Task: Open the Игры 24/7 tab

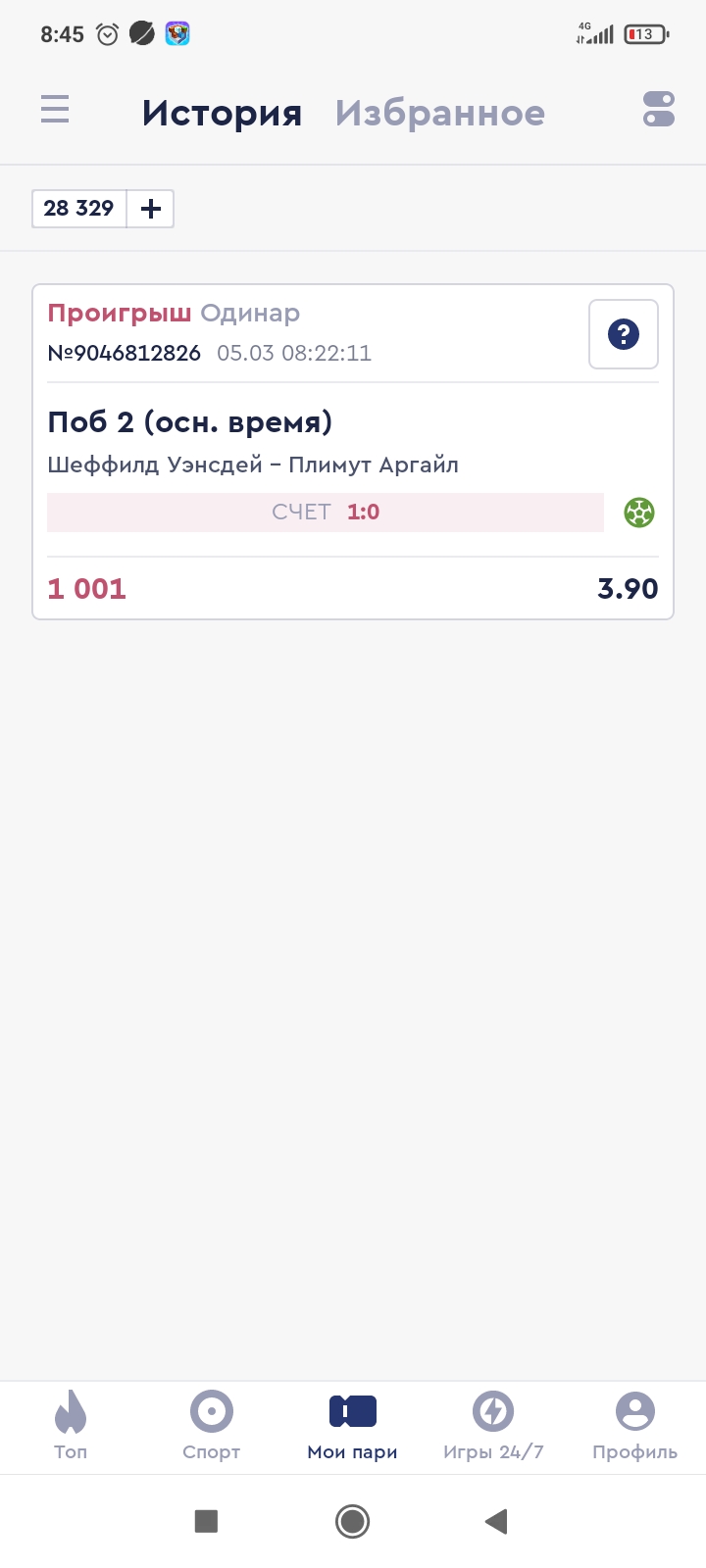Action: [493, 1425]
